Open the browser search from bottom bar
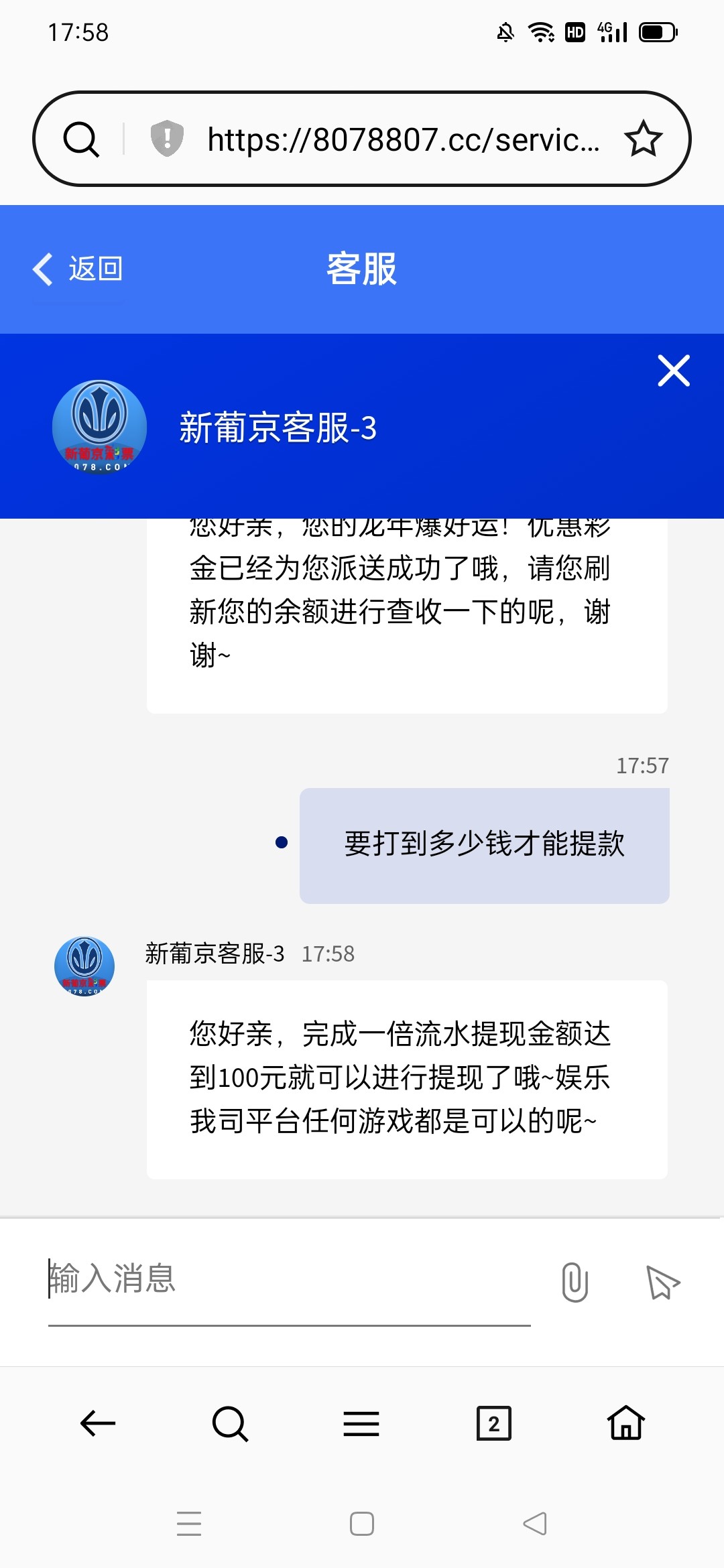This screenshot has height=1568, width=724. pyautogui.click(x=229, y=1423)
